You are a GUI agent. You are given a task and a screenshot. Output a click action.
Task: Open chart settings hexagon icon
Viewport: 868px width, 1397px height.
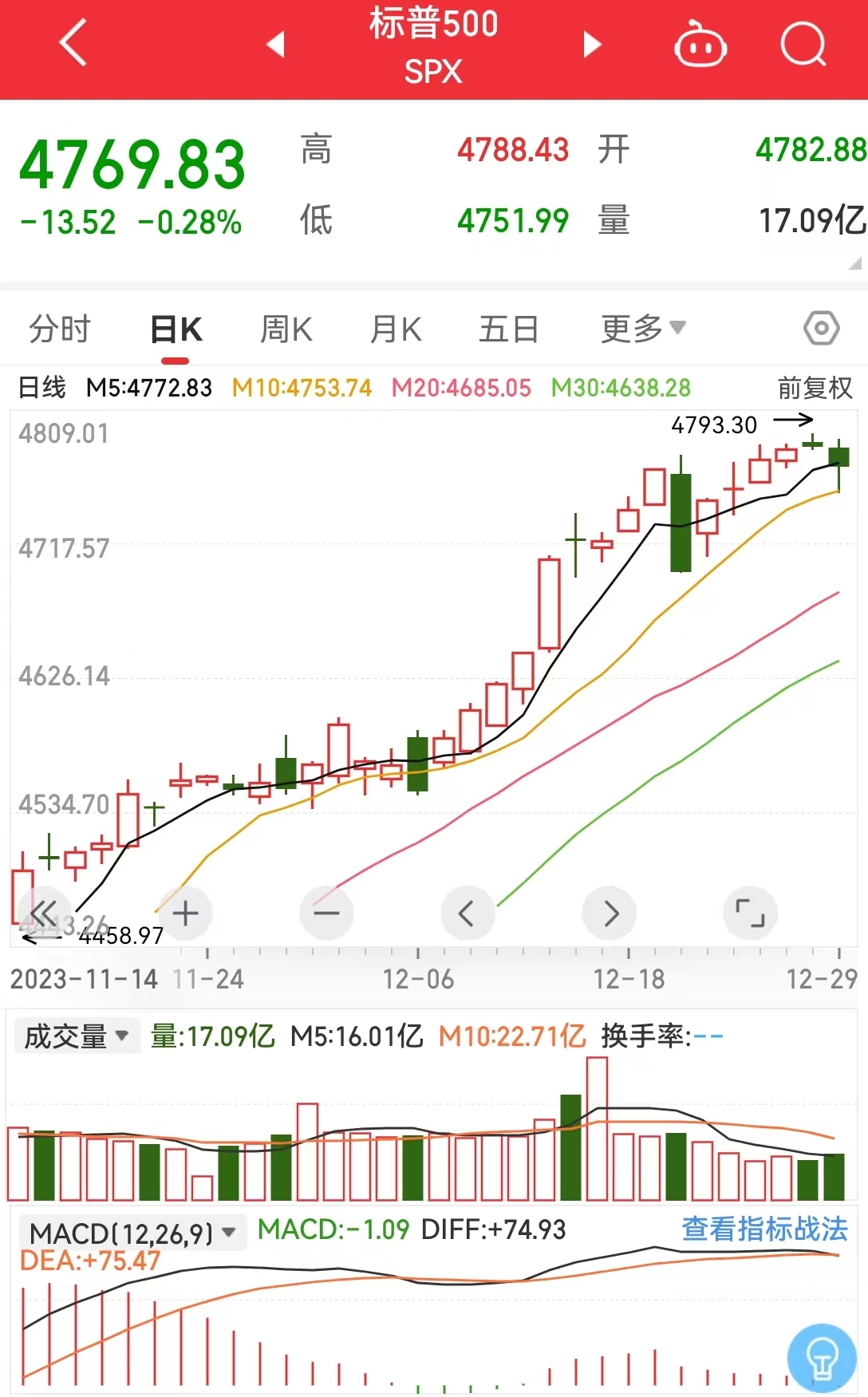tap(822, 328)
